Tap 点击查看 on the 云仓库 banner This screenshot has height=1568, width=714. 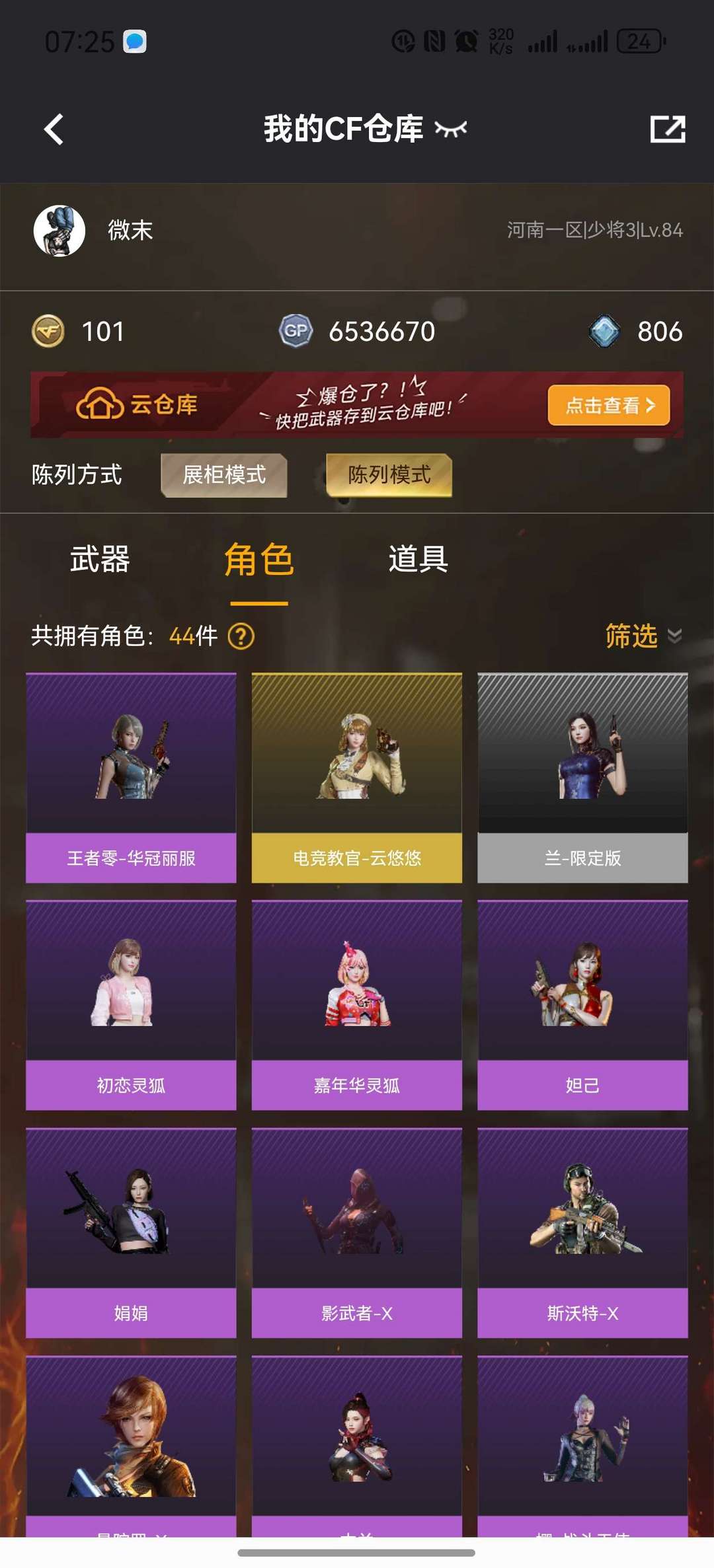608,405
